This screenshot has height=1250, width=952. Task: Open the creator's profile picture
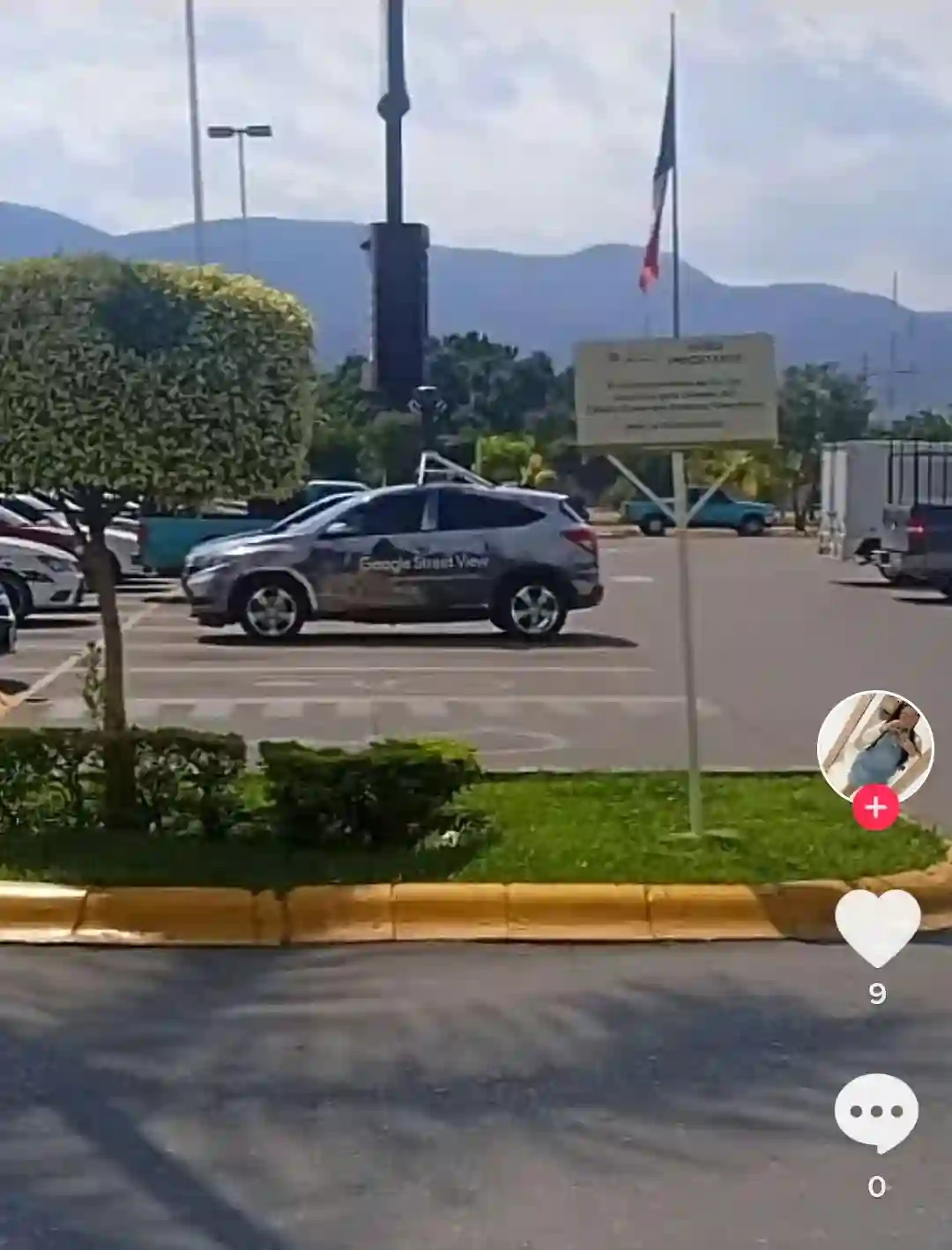coord(874,747)
